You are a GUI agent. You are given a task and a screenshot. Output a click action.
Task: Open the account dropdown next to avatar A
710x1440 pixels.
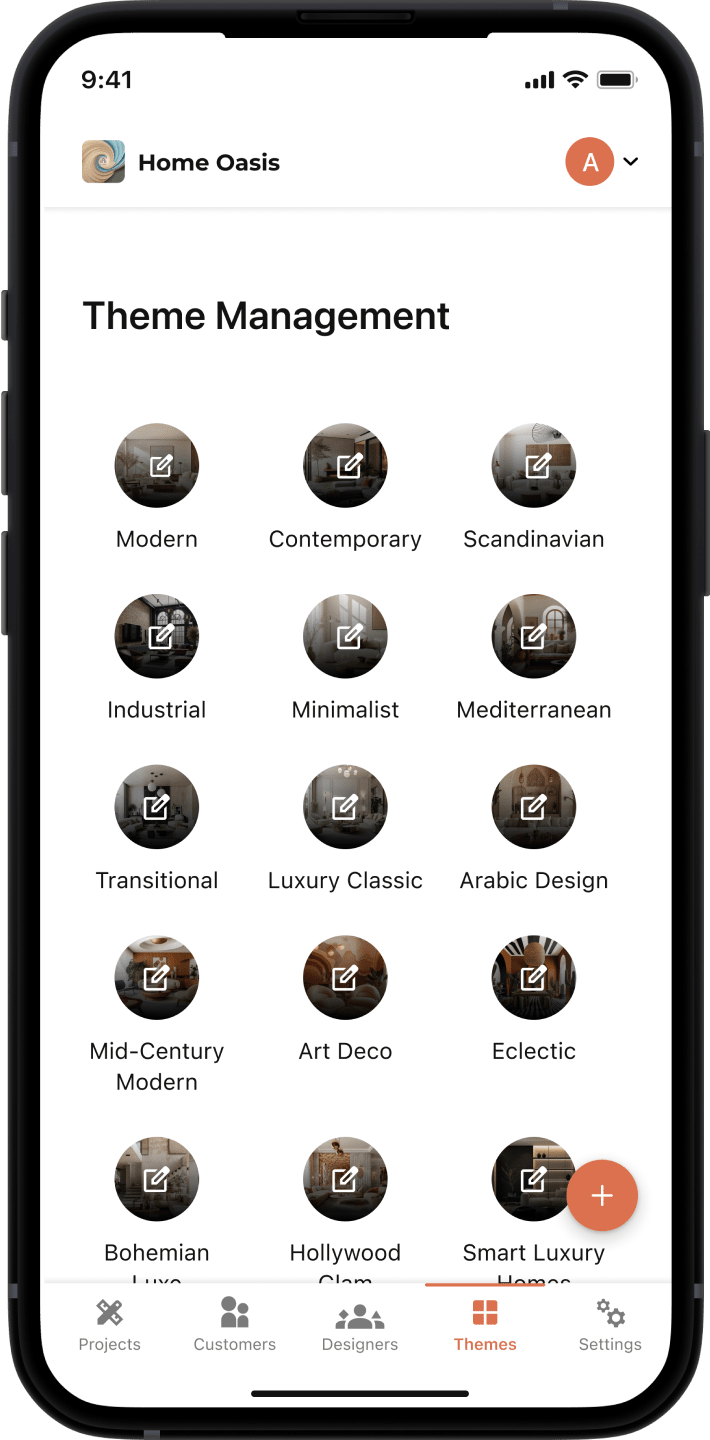631,162
